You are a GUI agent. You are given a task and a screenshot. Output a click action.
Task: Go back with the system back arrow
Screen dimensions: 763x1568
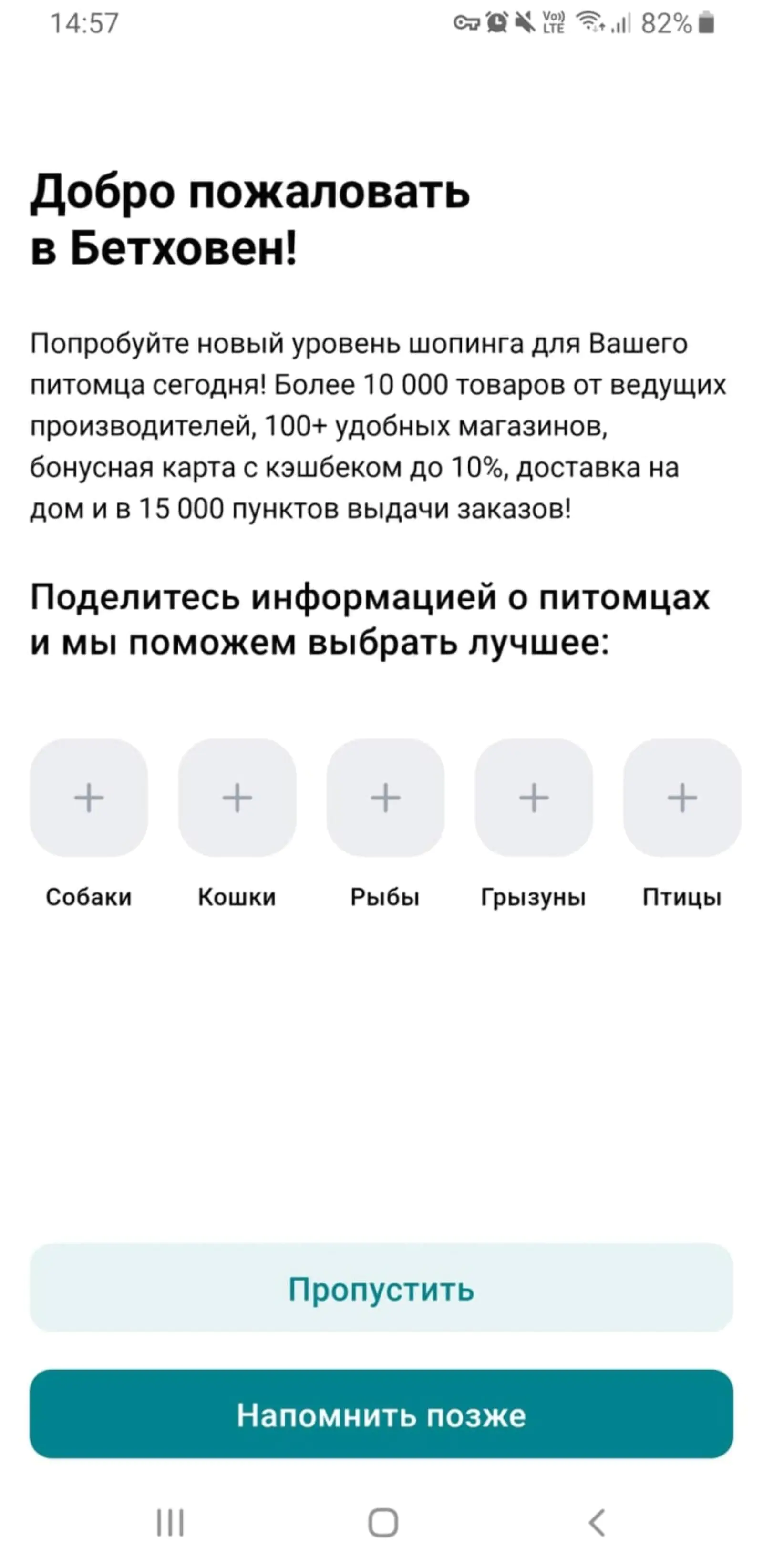(597, 1523)
